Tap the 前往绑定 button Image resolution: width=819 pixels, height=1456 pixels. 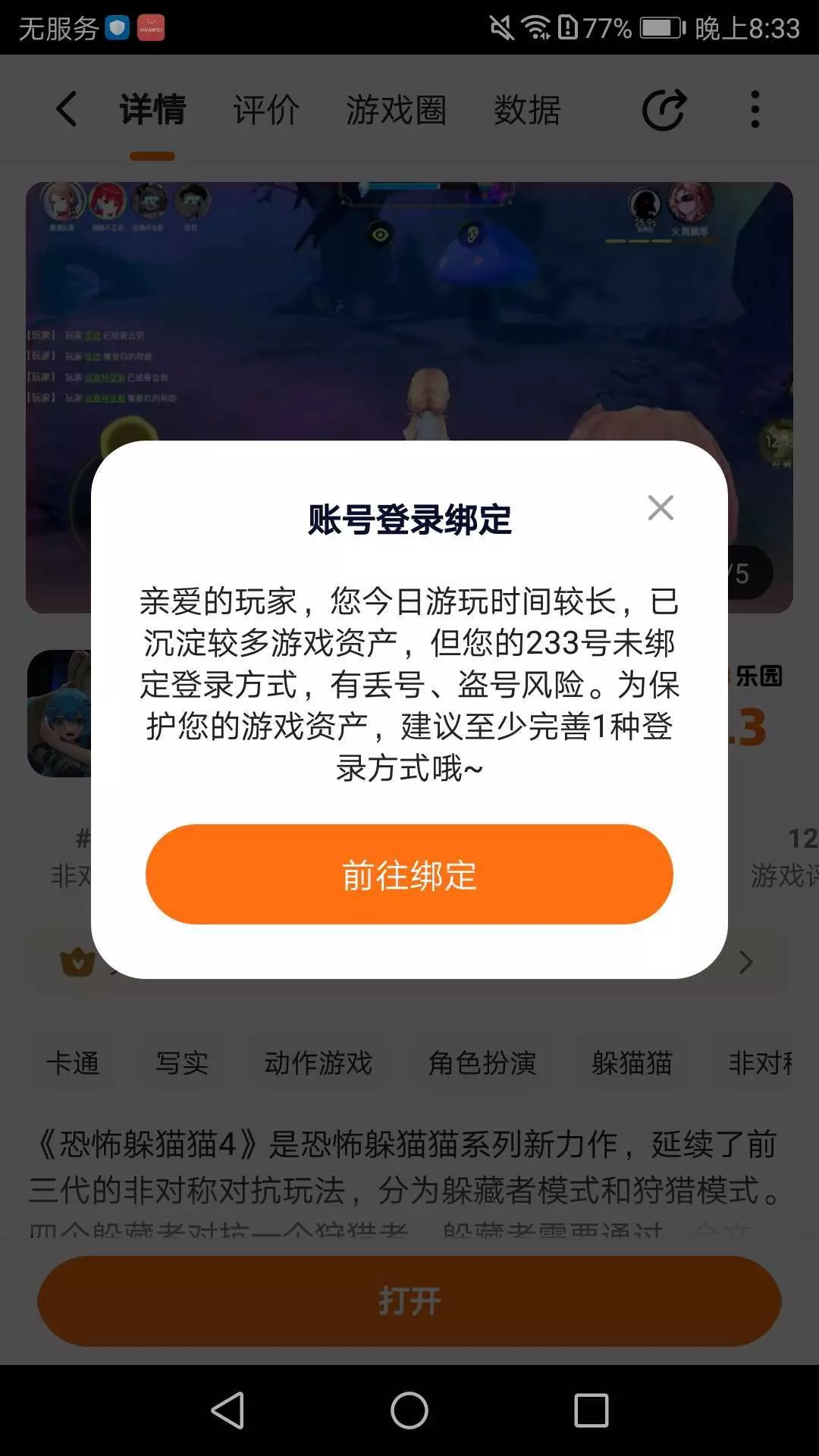pyautogui.click(x=409, y=874)
